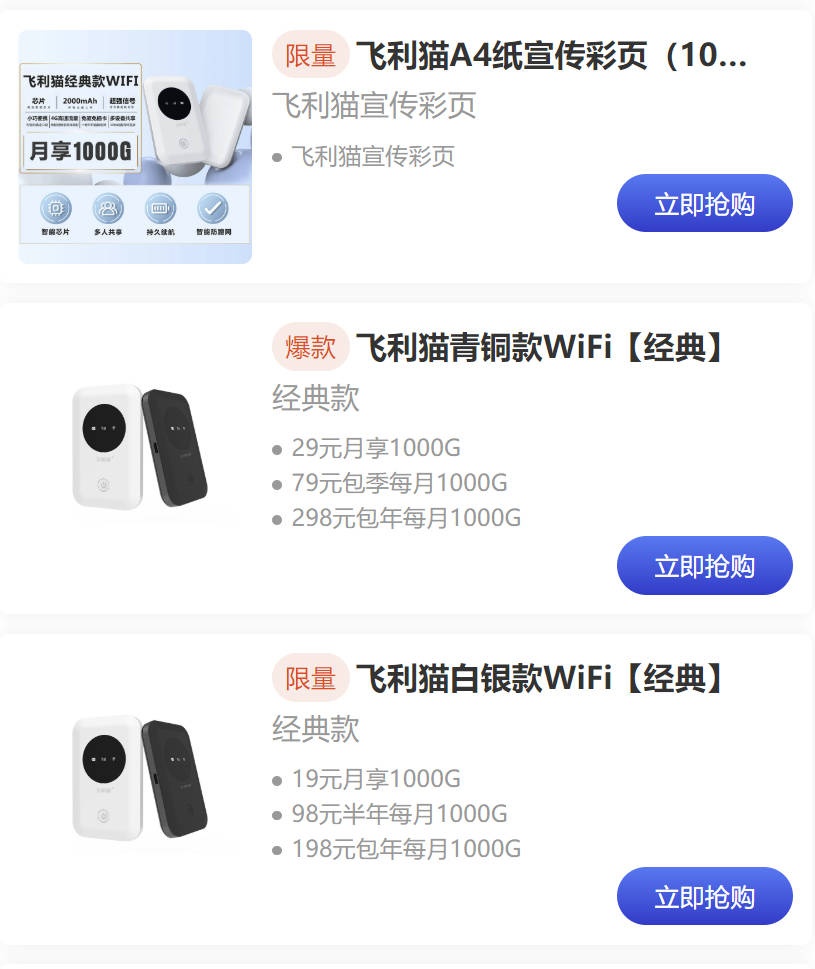The width and height of the screenshot is (815, 969).
Task: Click the 限量 badge on the silver WiFi product
Action: click(310, 677)
